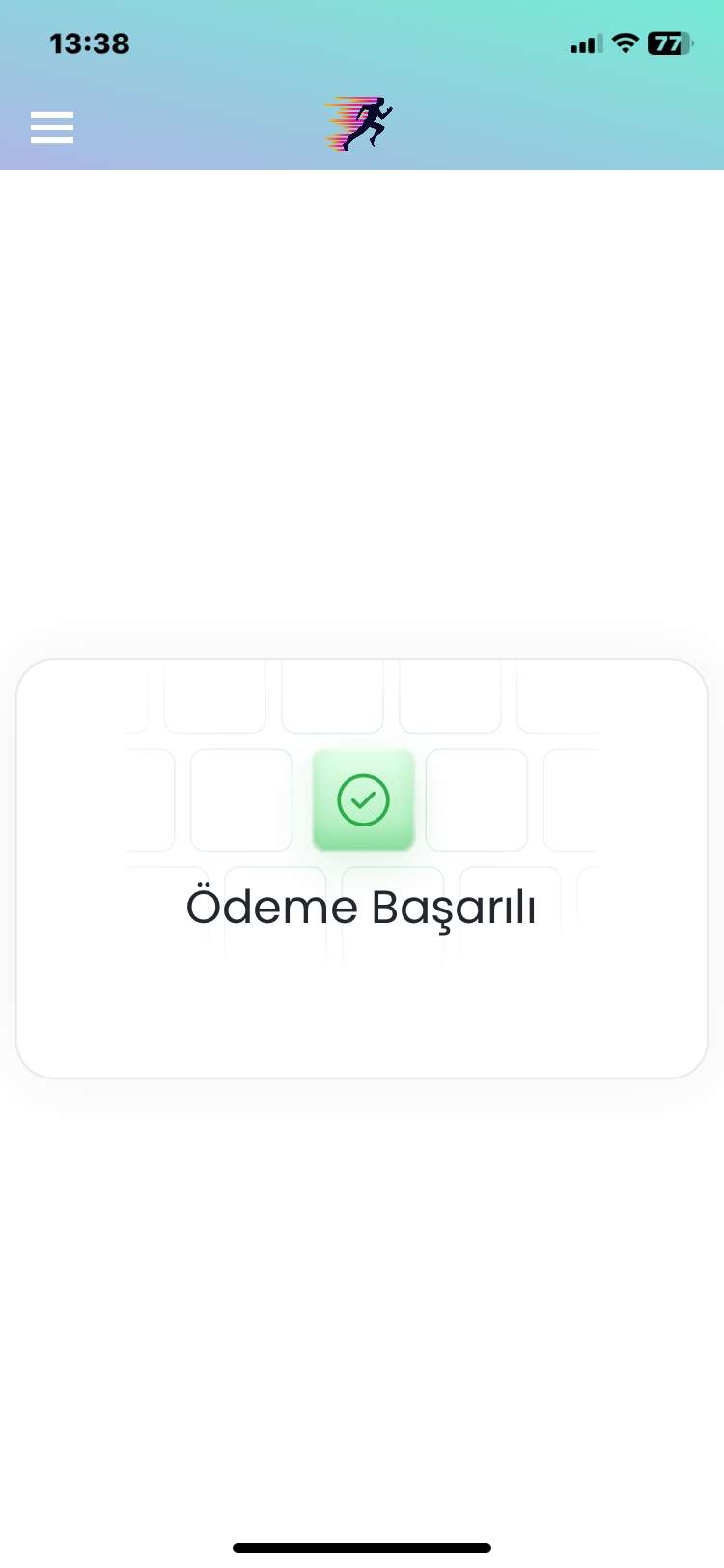Image resolution: width=724 pixels, height=1568 pixels.
Task: Tap the running man app logo
Action: click(360, 124)
